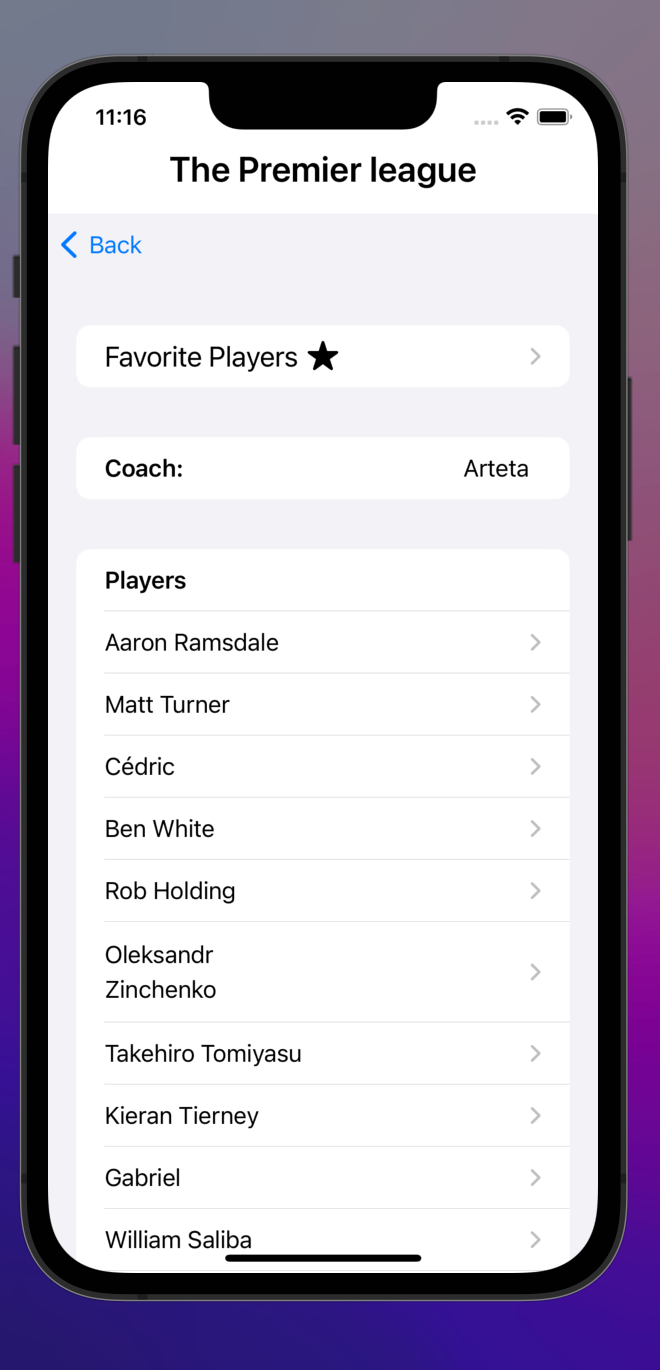View Kieran Tierney's player page
Image resolution: width=660 pixels, height=1370 pixels.
tap(322, 1116)
